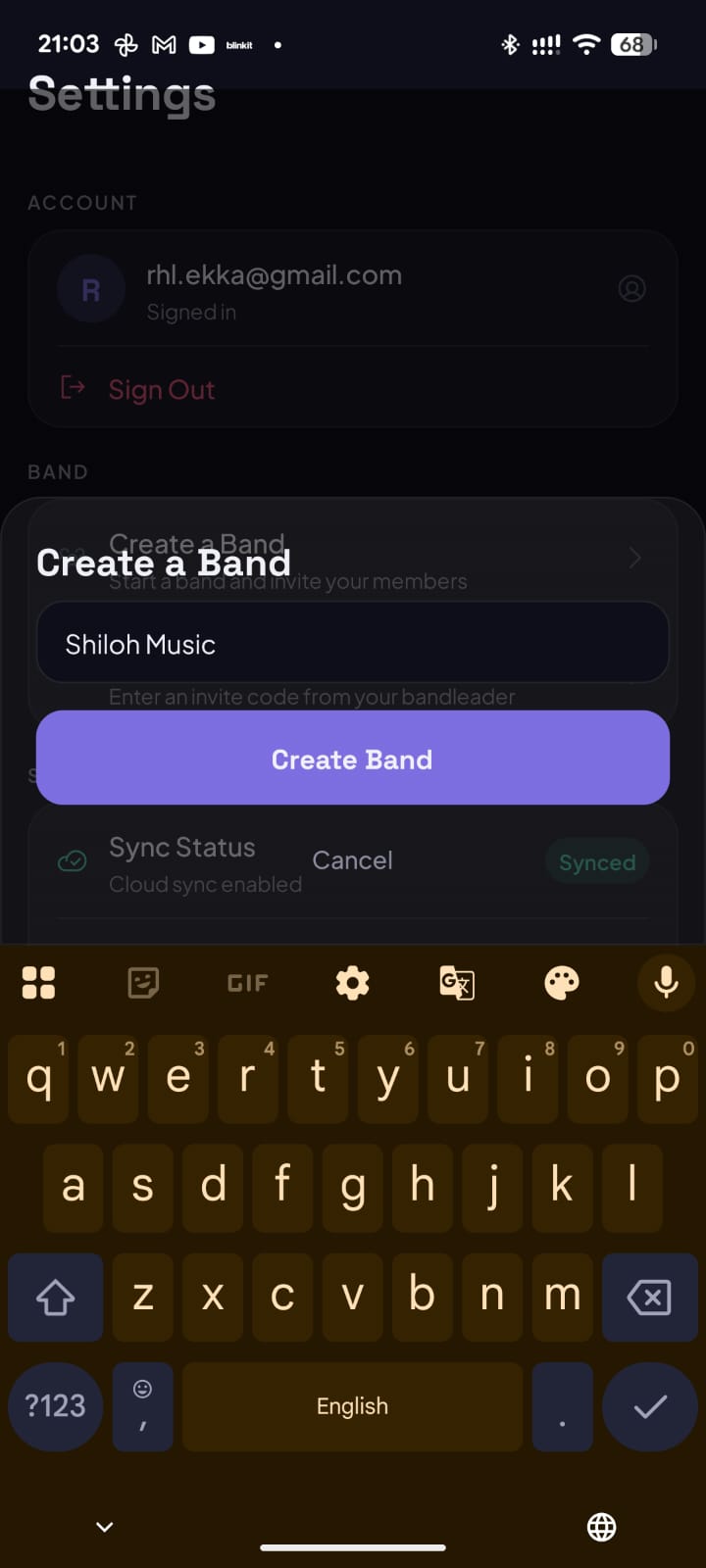Cancel the Create a Band dialog
Screen dimensions: 706x1568
click(x=352, y=860)
